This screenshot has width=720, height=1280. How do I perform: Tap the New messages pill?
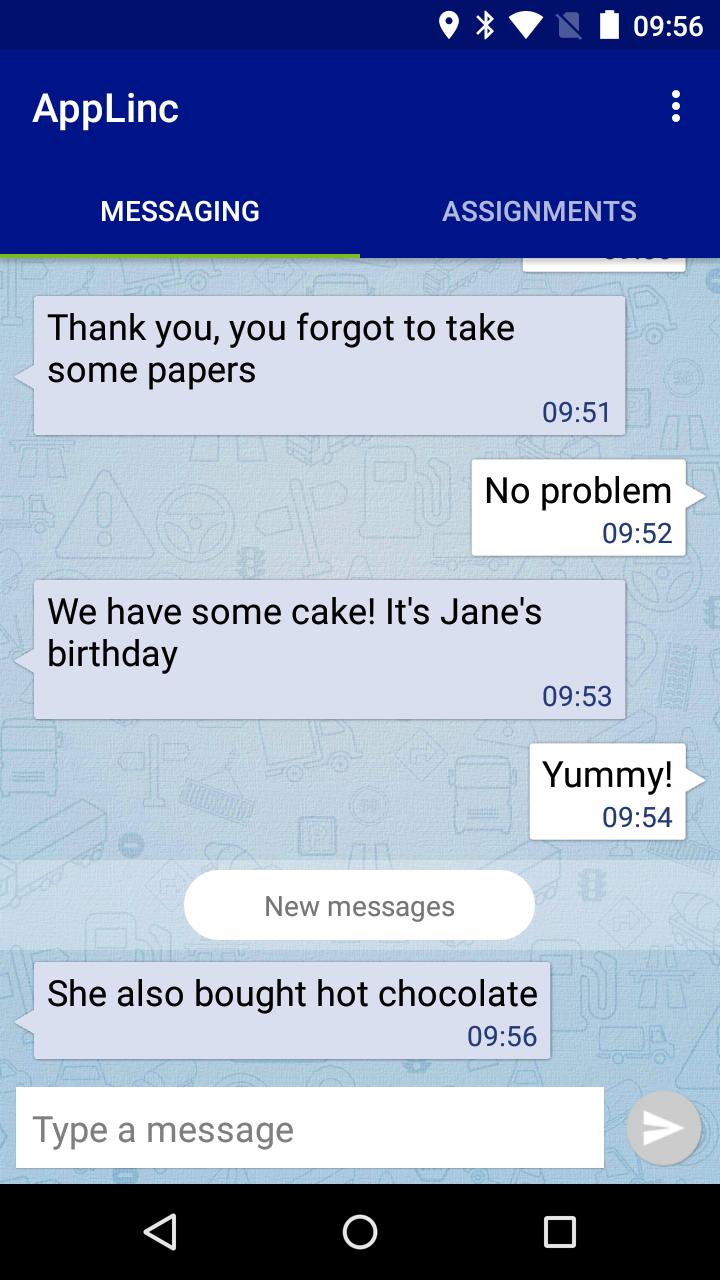359,906
